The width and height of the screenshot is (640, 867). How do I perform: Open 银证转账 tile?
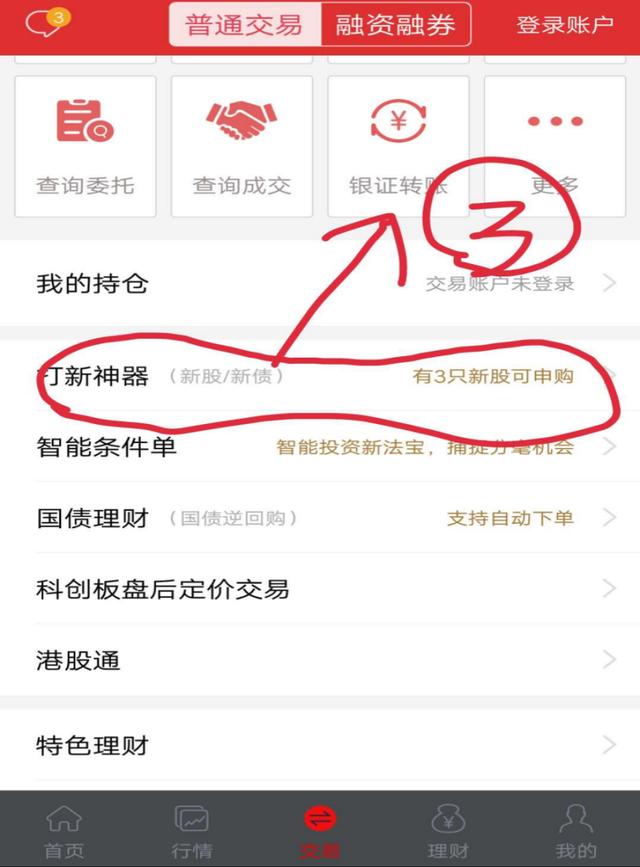(x=398, y=146)
